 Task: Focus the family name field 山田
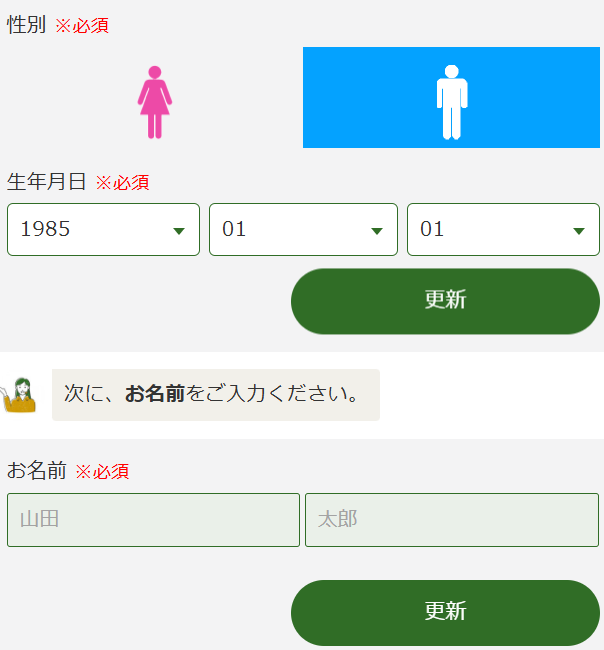coord(153,520)
